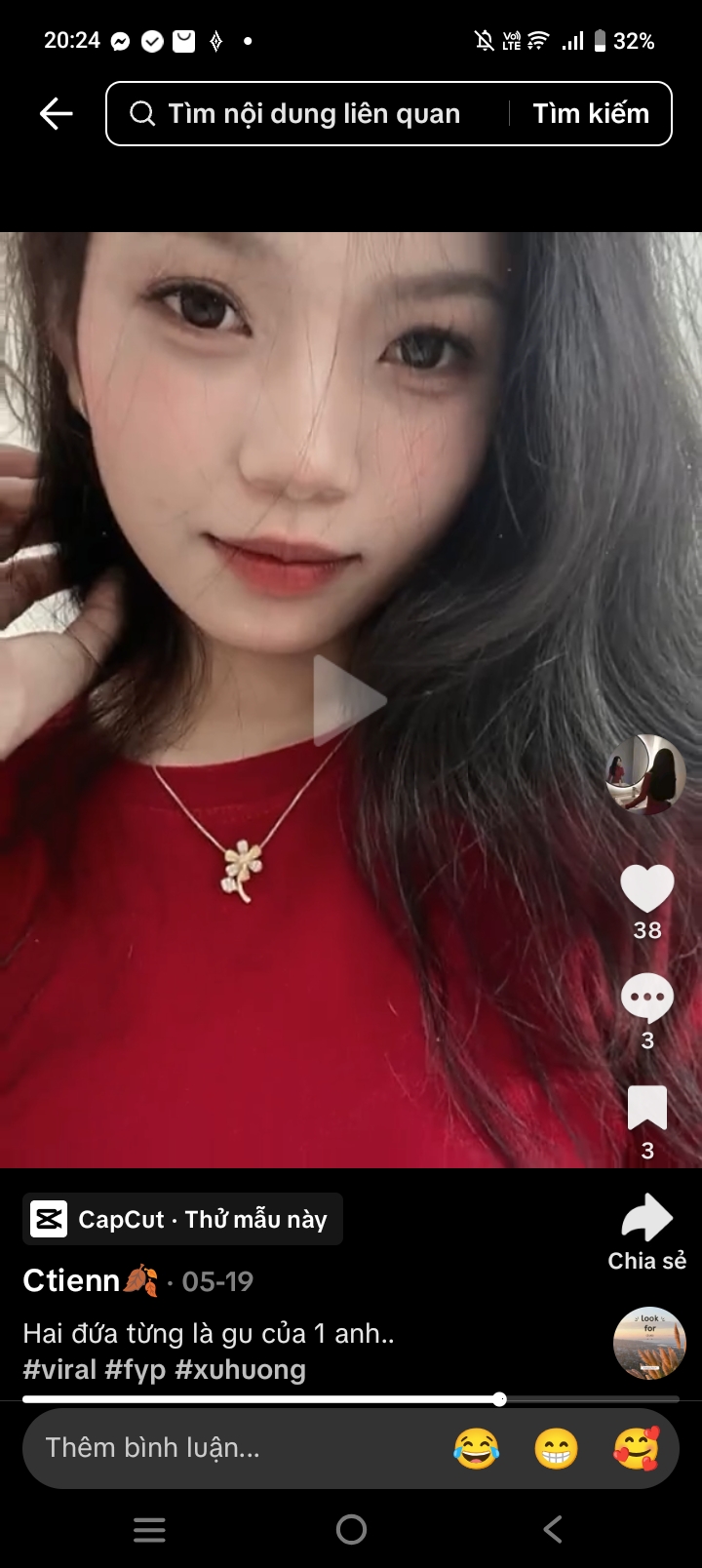Screen dimensions: 702x1568
Task: Open the comments on this video
Action: 647,999
